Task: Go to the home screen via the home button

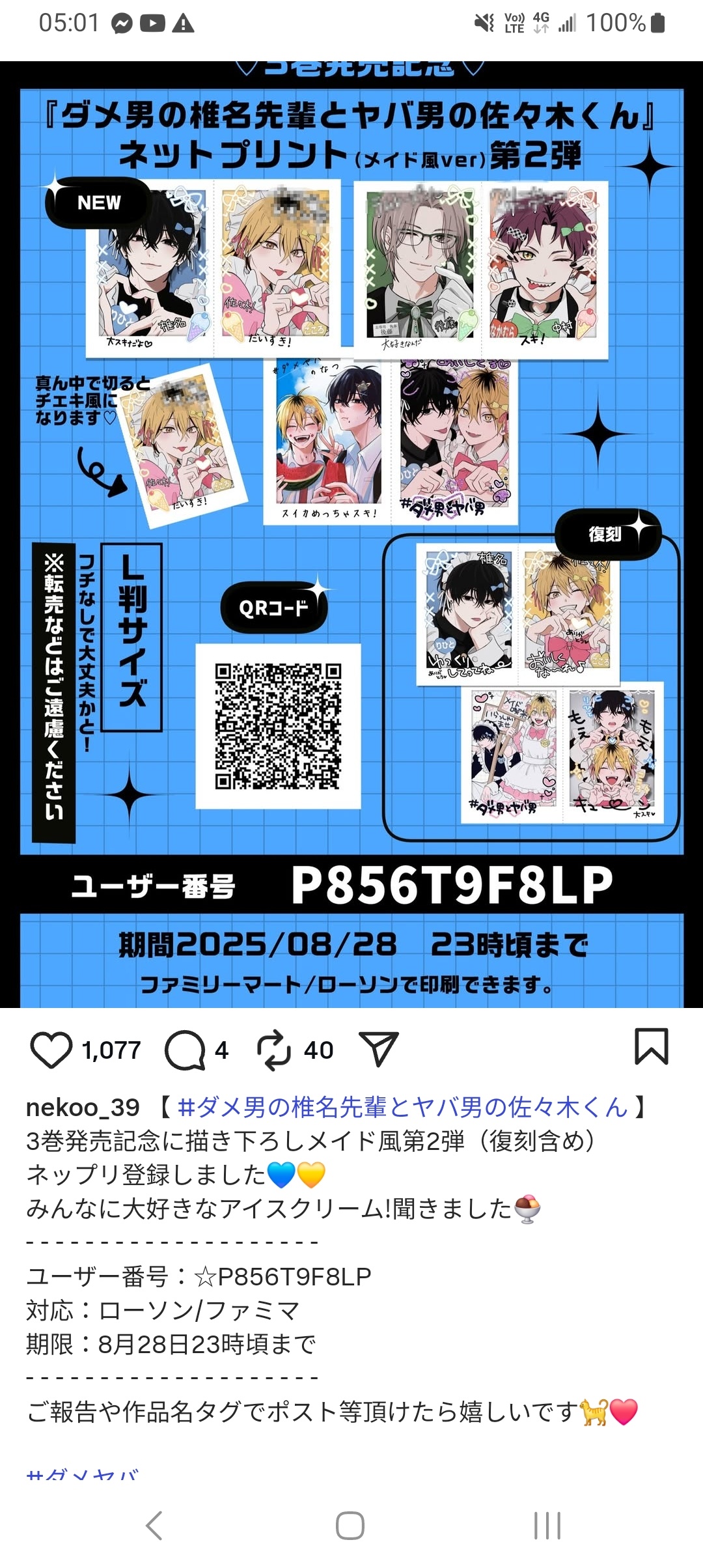Action: click(x=350, y=1525)
